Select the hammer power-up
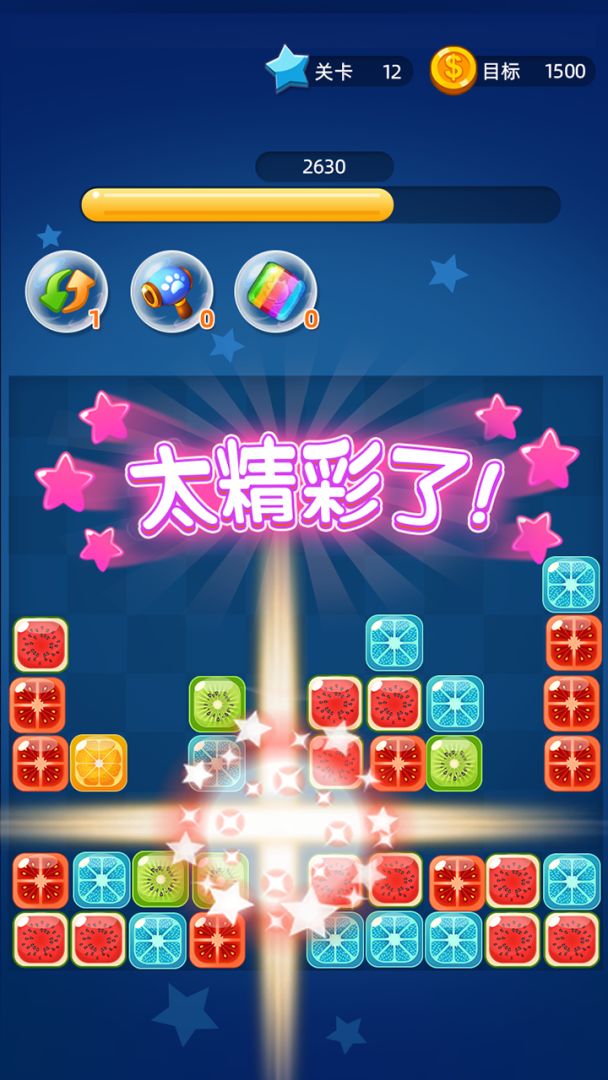 point(171,291)
